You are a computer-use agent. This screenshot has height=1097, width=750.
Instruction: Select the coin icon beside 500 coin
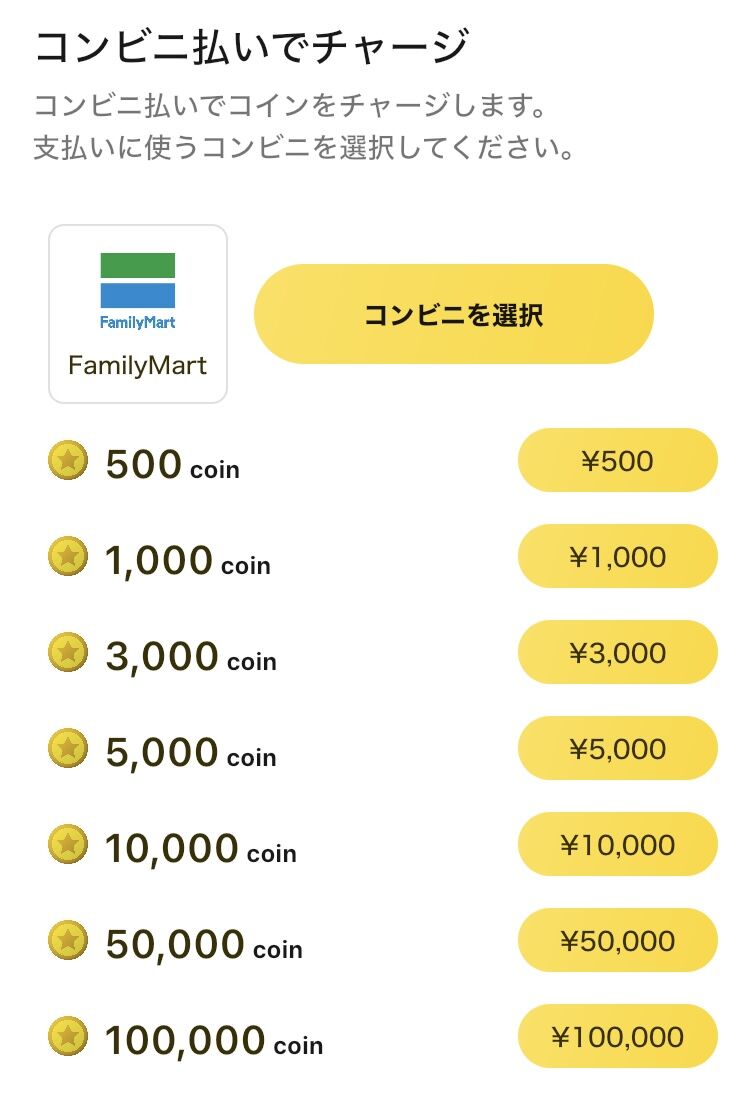[67, 462]
